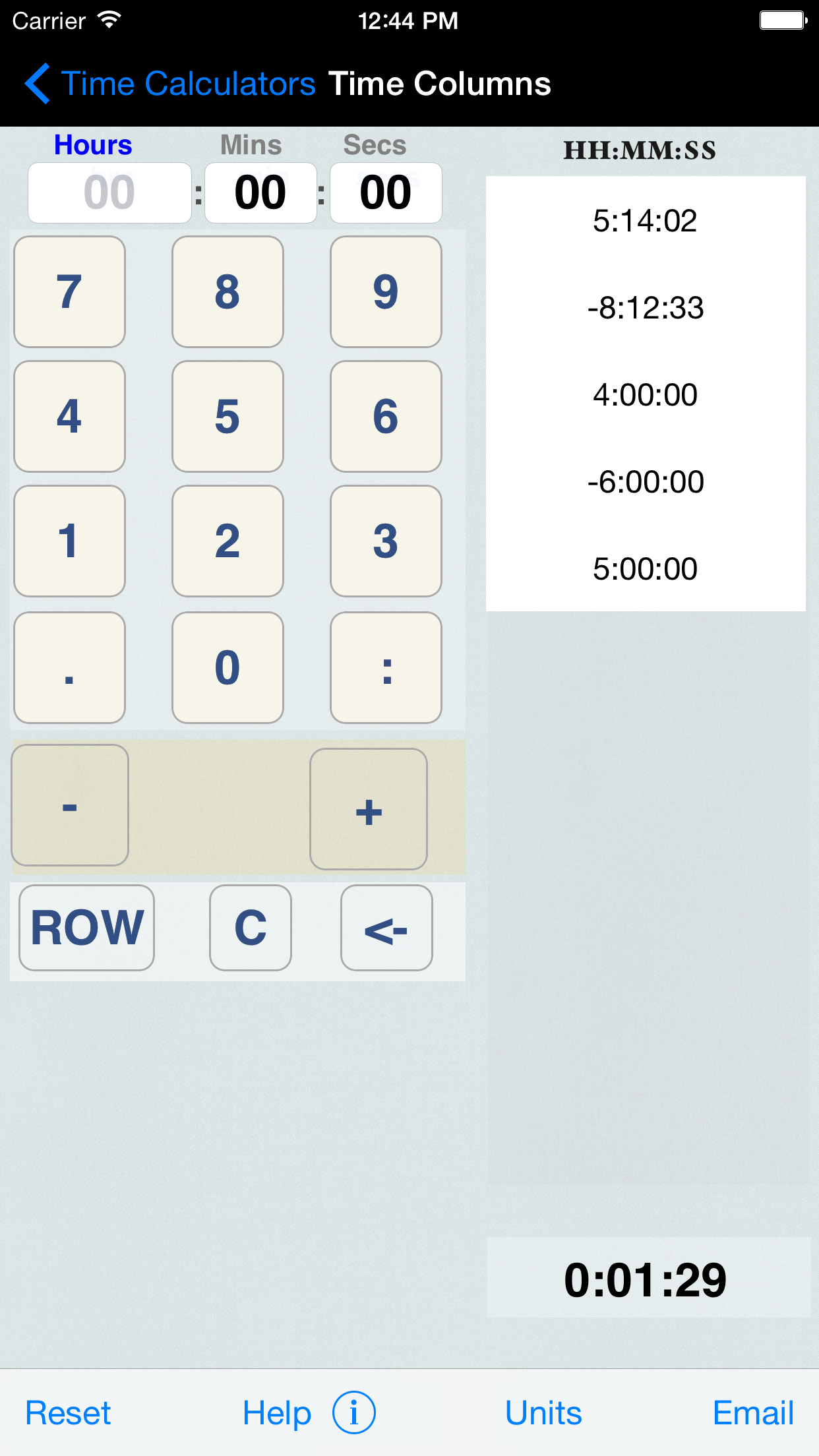This screenshot has width=819, height=1456.
Task: Add the entered time with plus
Action: click(x=369, y=809)
